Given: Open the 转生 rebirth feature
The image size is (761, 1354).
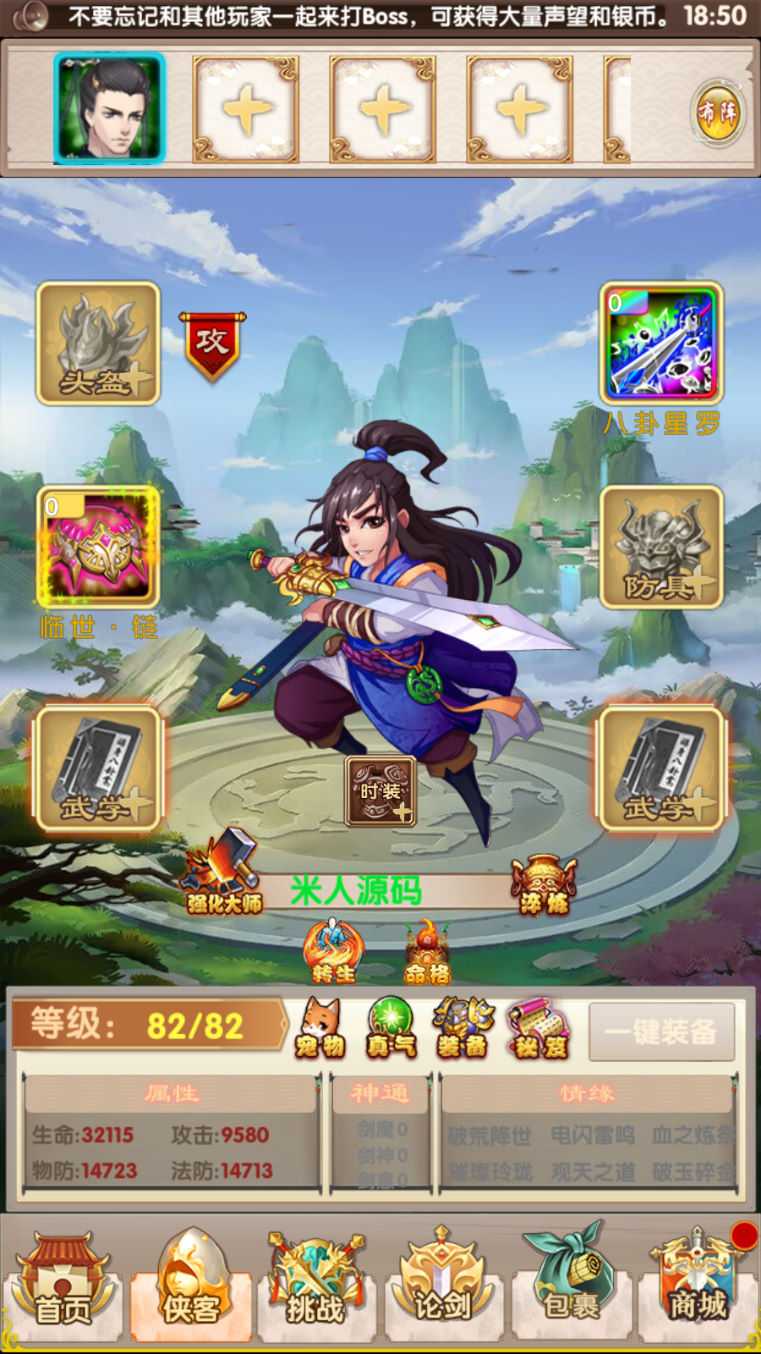Looking at the screenshot, I should coord(333,952).
